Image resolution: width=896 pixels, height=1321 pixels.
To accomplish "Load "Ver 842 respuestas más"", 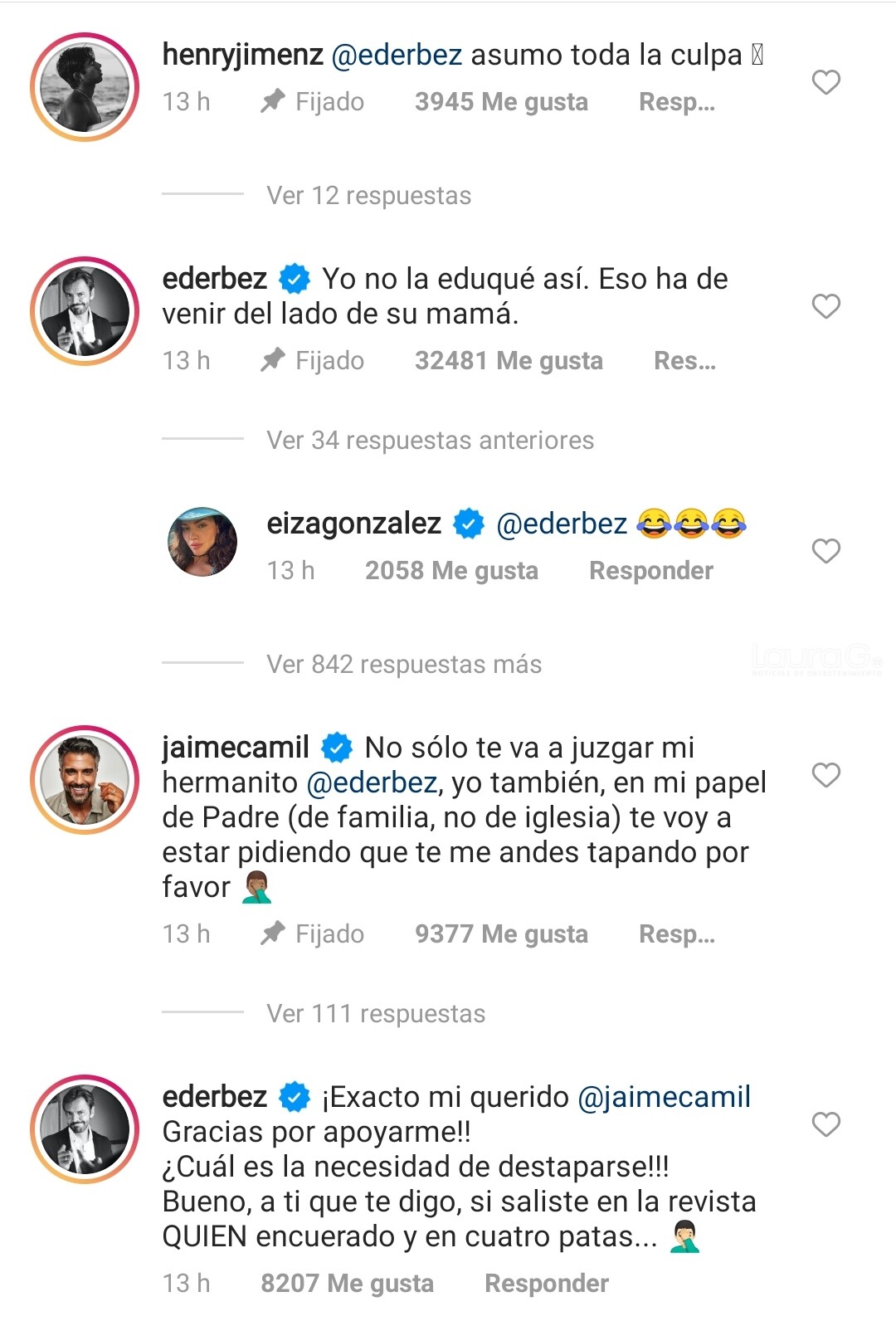I will [x=403, y=665].
